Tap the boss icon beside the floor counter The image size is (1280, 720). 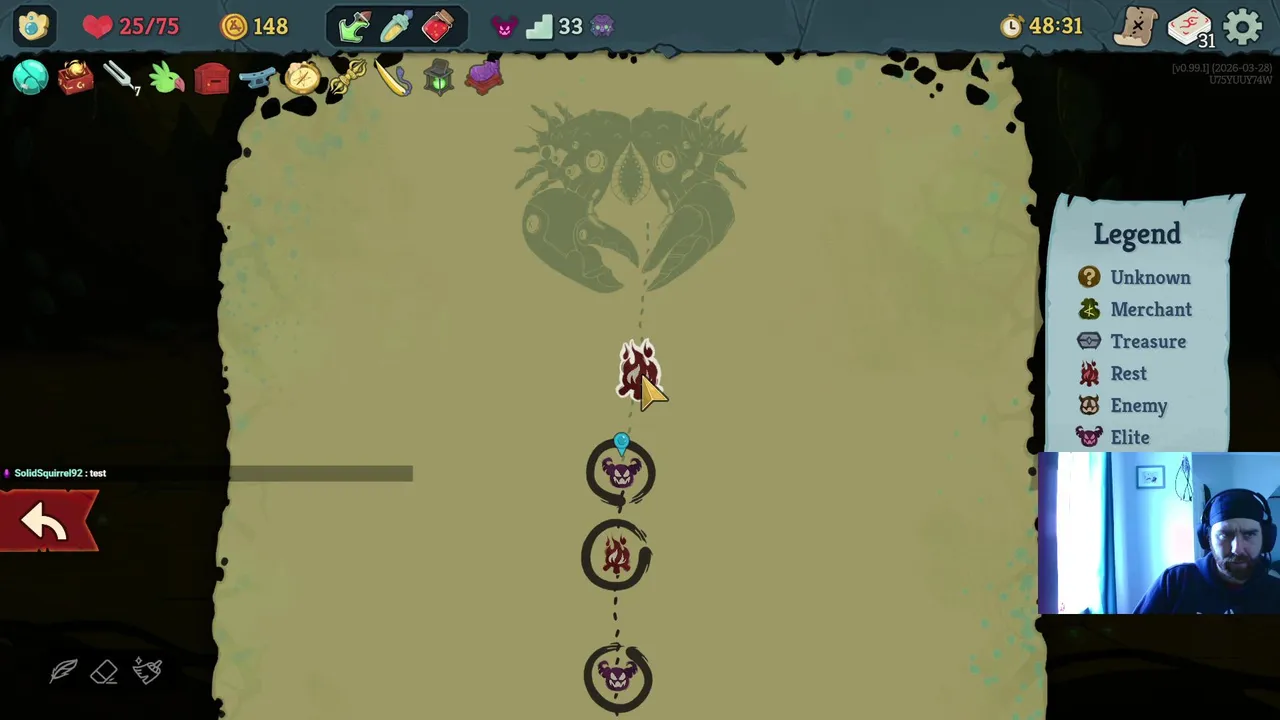pyautogui.click(x=602, y=27)
